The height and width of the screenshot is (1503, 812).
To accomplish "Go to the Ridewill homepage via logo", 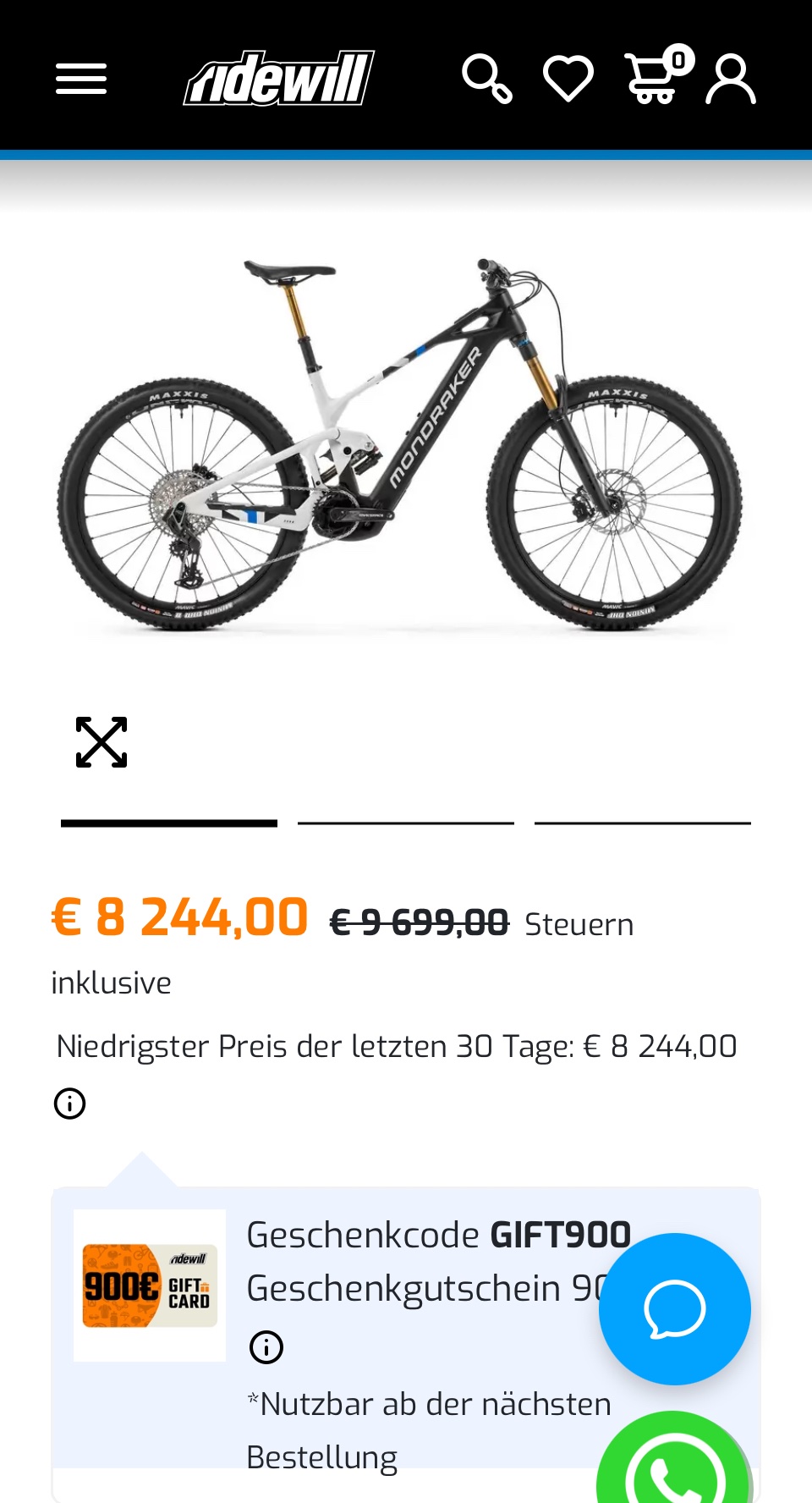I will [279, 78].
